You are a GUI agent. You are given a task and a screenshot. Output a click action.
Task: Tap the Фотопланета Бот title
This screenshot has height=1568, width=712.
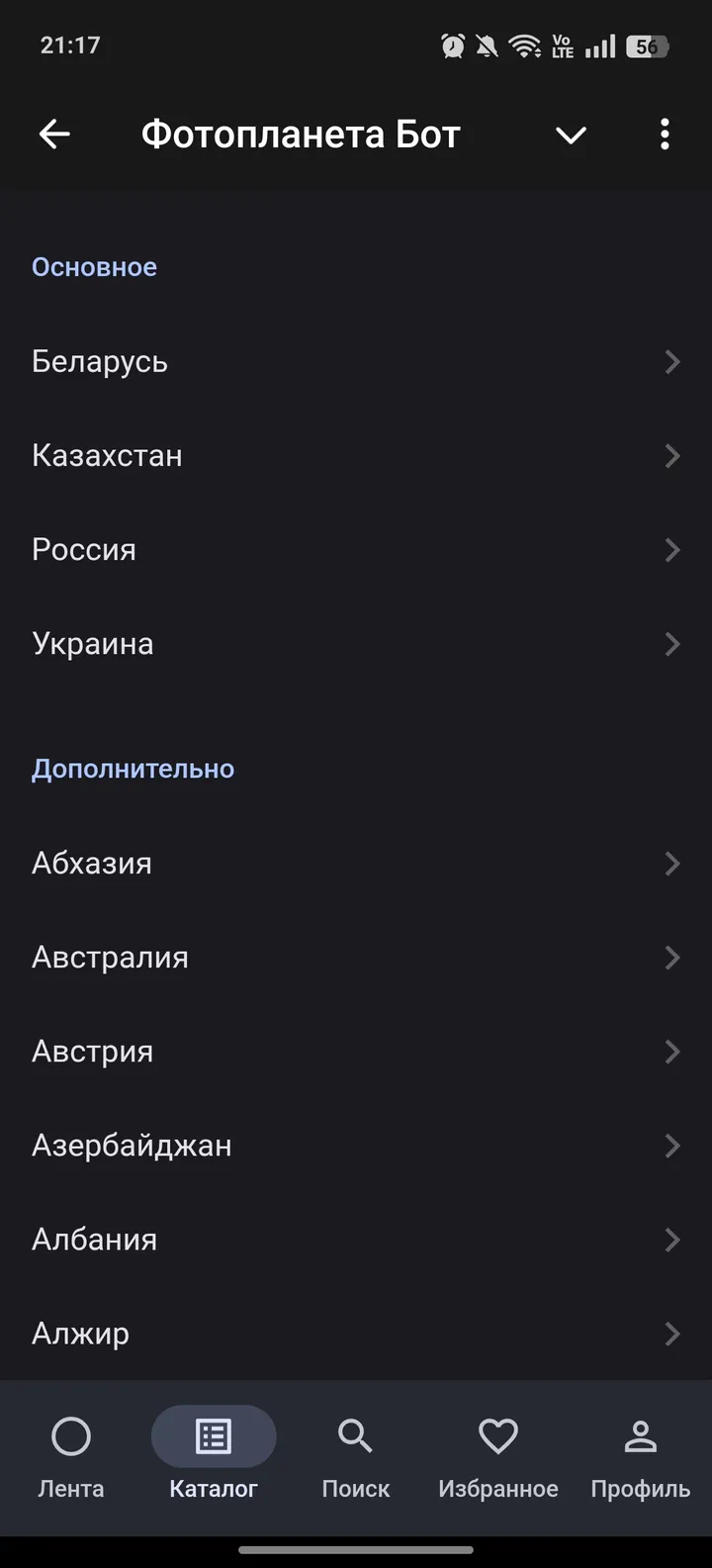300,134
